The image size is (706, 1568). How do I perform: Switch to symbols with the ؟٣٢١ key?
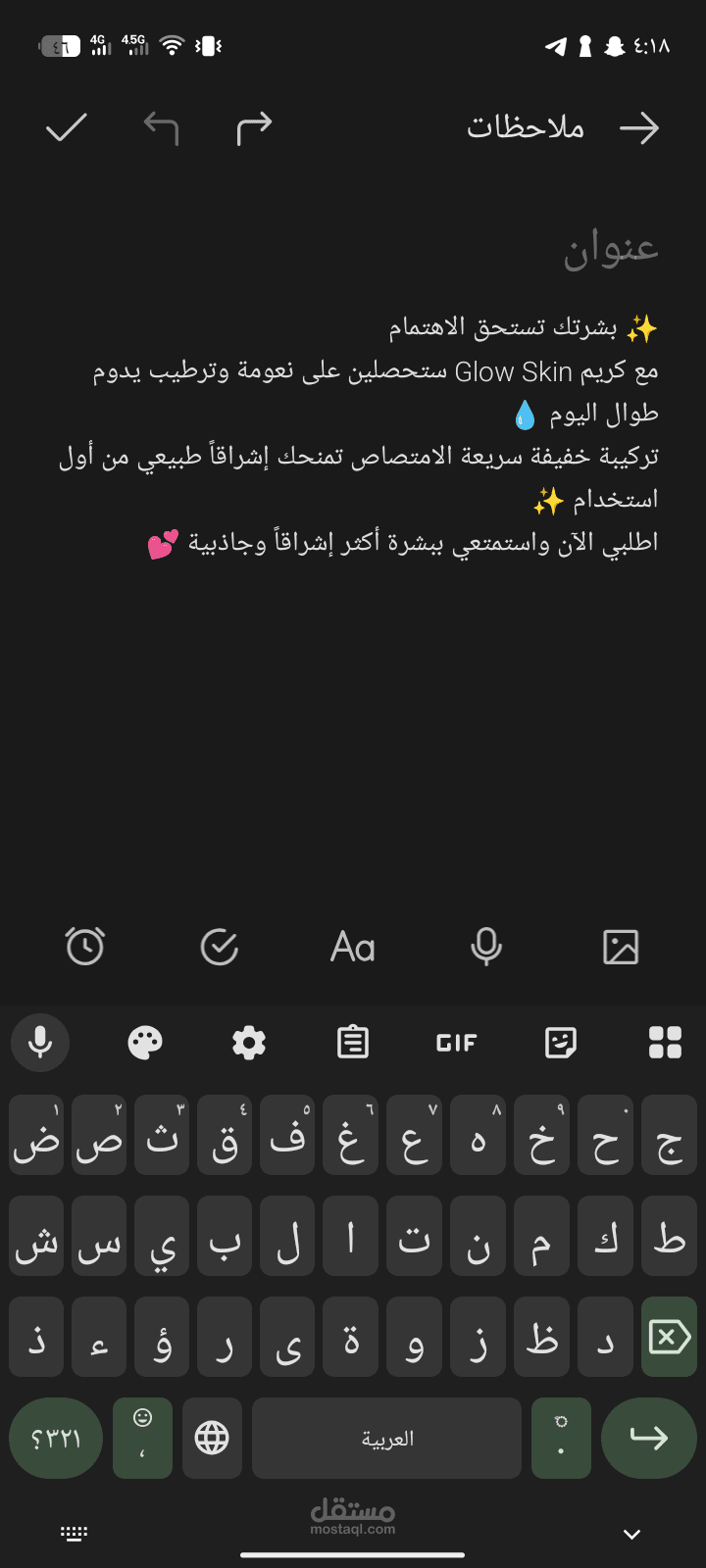[x=55, y=1438]
